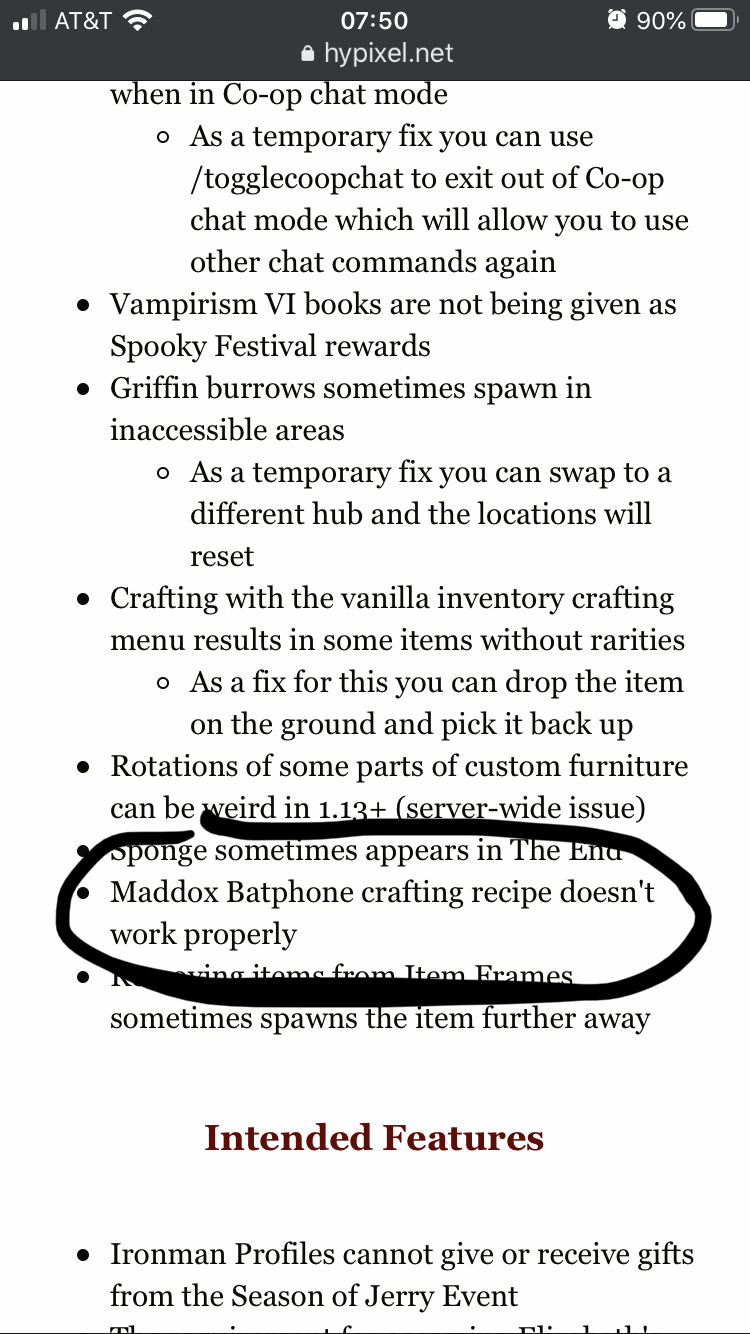
Task: Tap the Ironman Profiles gift restriction bullet
Action: (x=400, y=1275)
